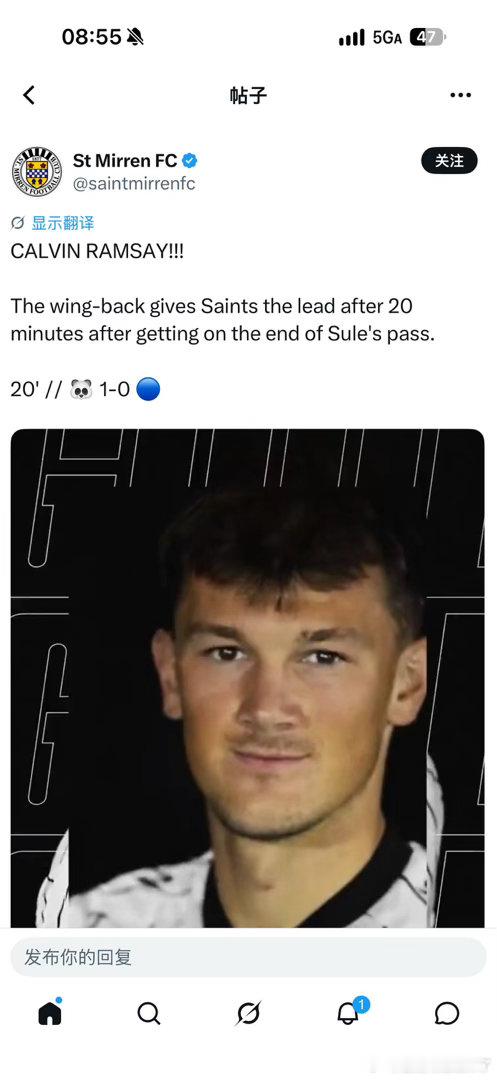Open the @saintmirrenfc handle link
Image resolution: width=497 pixels, height=1080 pixels.
[134, 184]
